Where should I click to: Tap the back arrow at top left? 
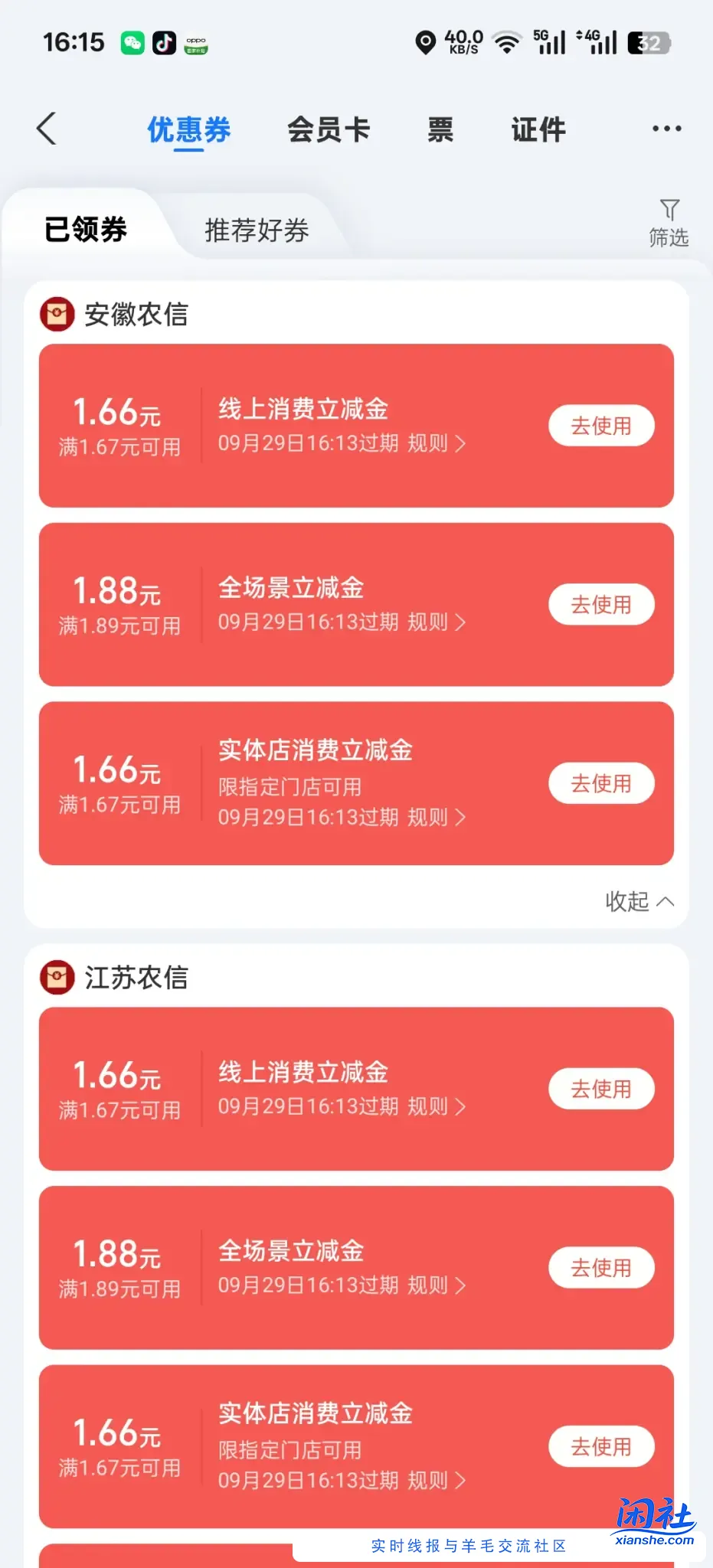tap(47, 129)
